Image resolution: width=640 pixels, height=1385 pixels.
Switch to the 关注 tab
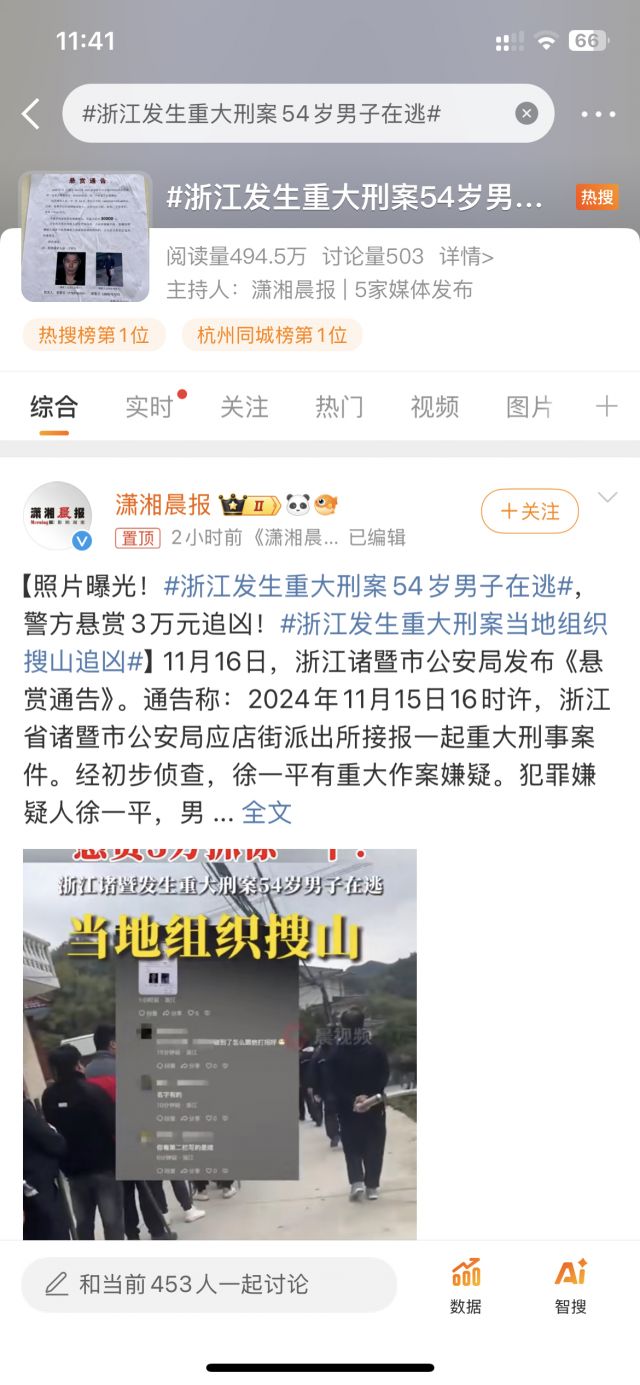pyautogui.click(x=244, y=406)
